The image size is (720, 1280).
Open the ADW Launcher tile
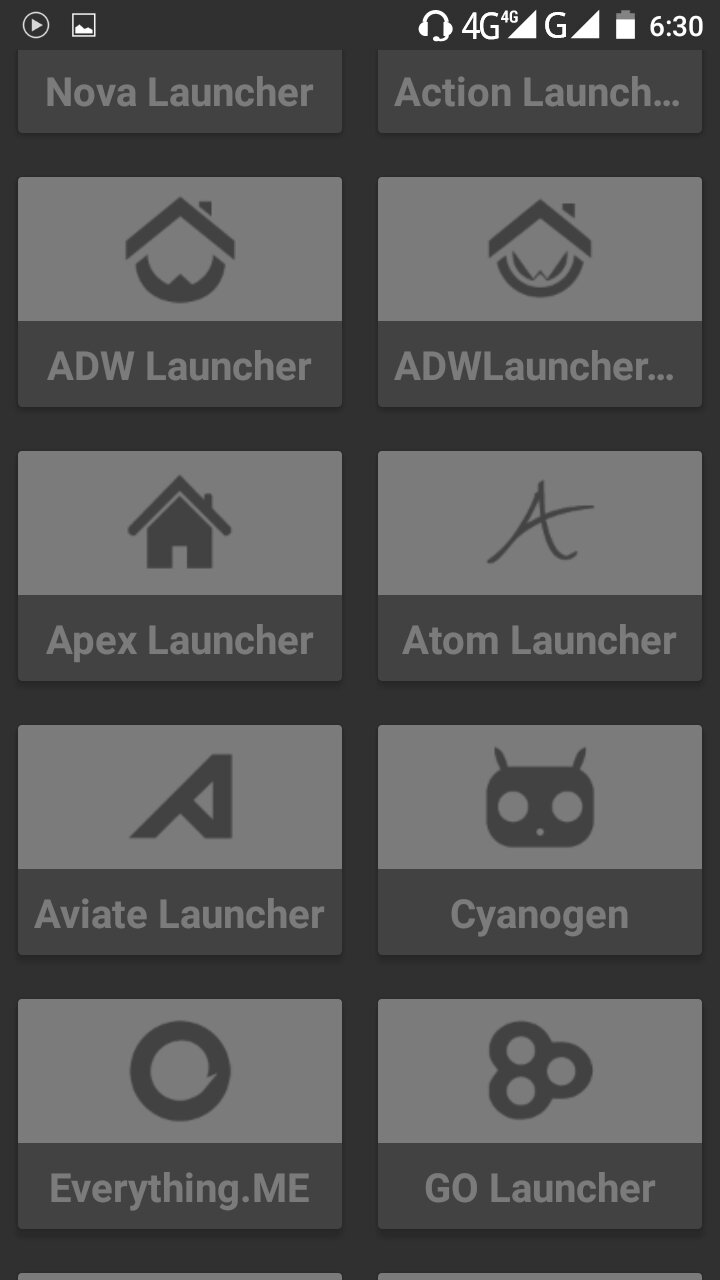tap(180, 292)
